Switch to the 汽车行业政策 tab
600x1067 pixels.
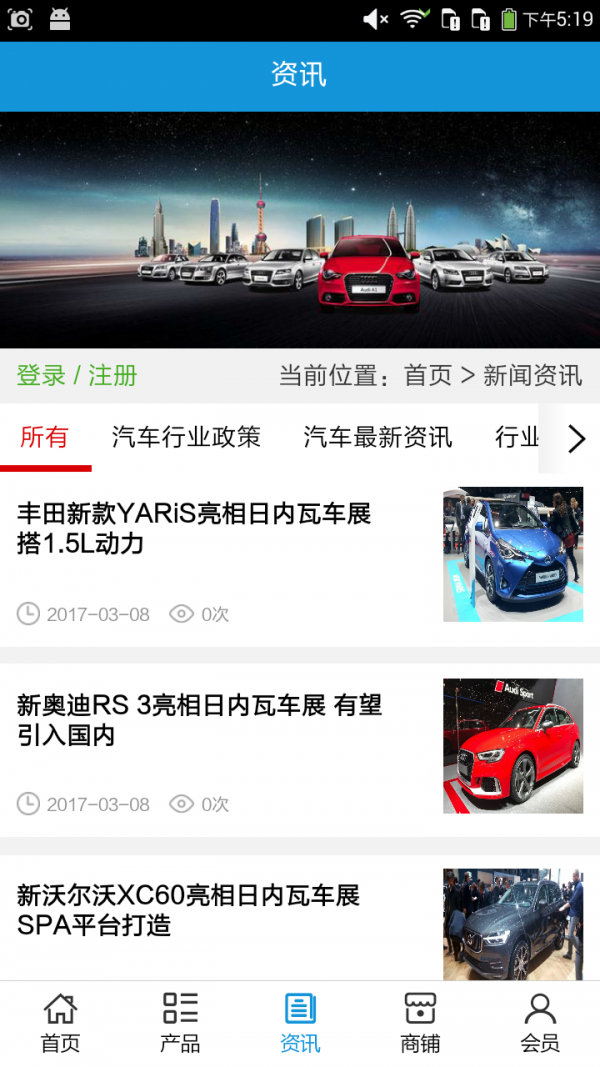click(186, 437)
